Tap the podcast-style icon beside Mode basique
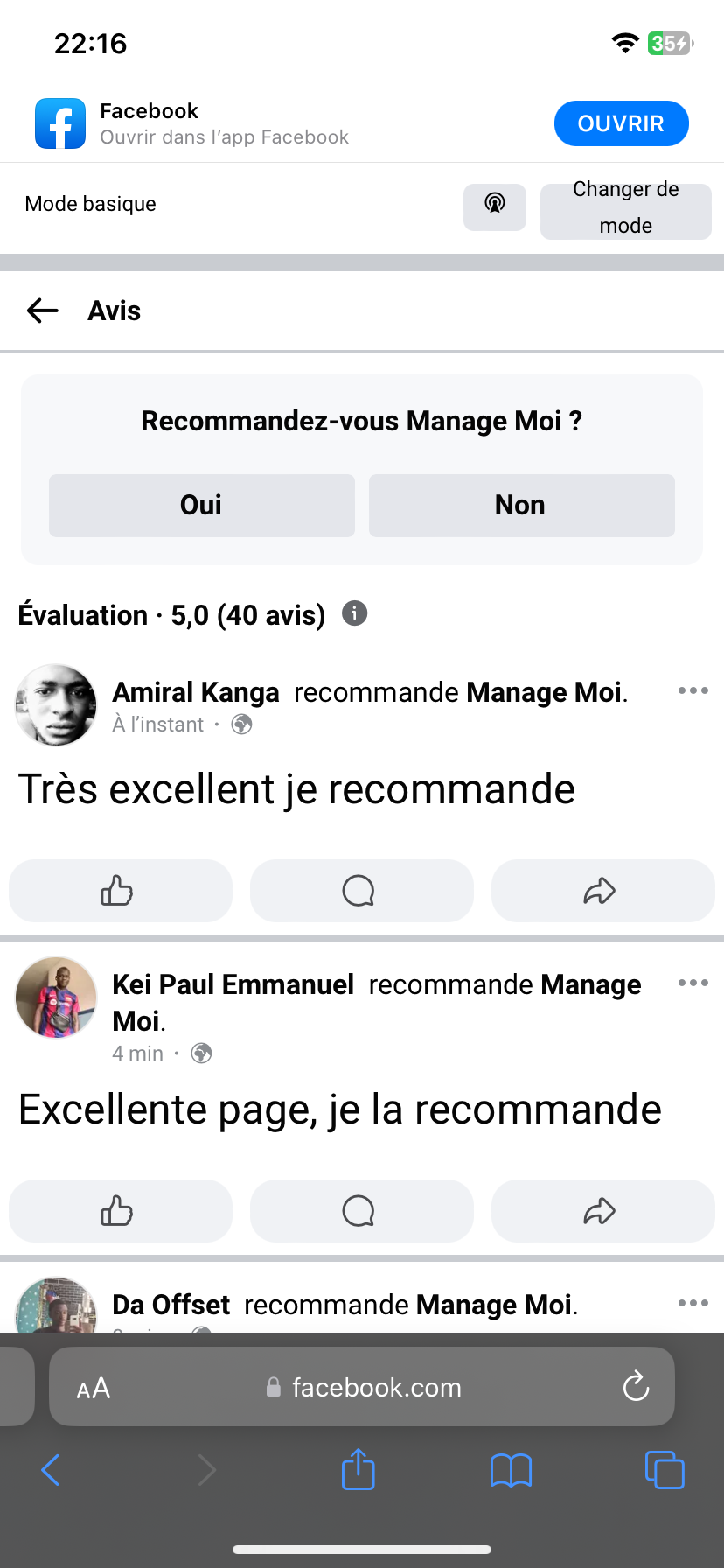724x1568 pixels. 495,206
